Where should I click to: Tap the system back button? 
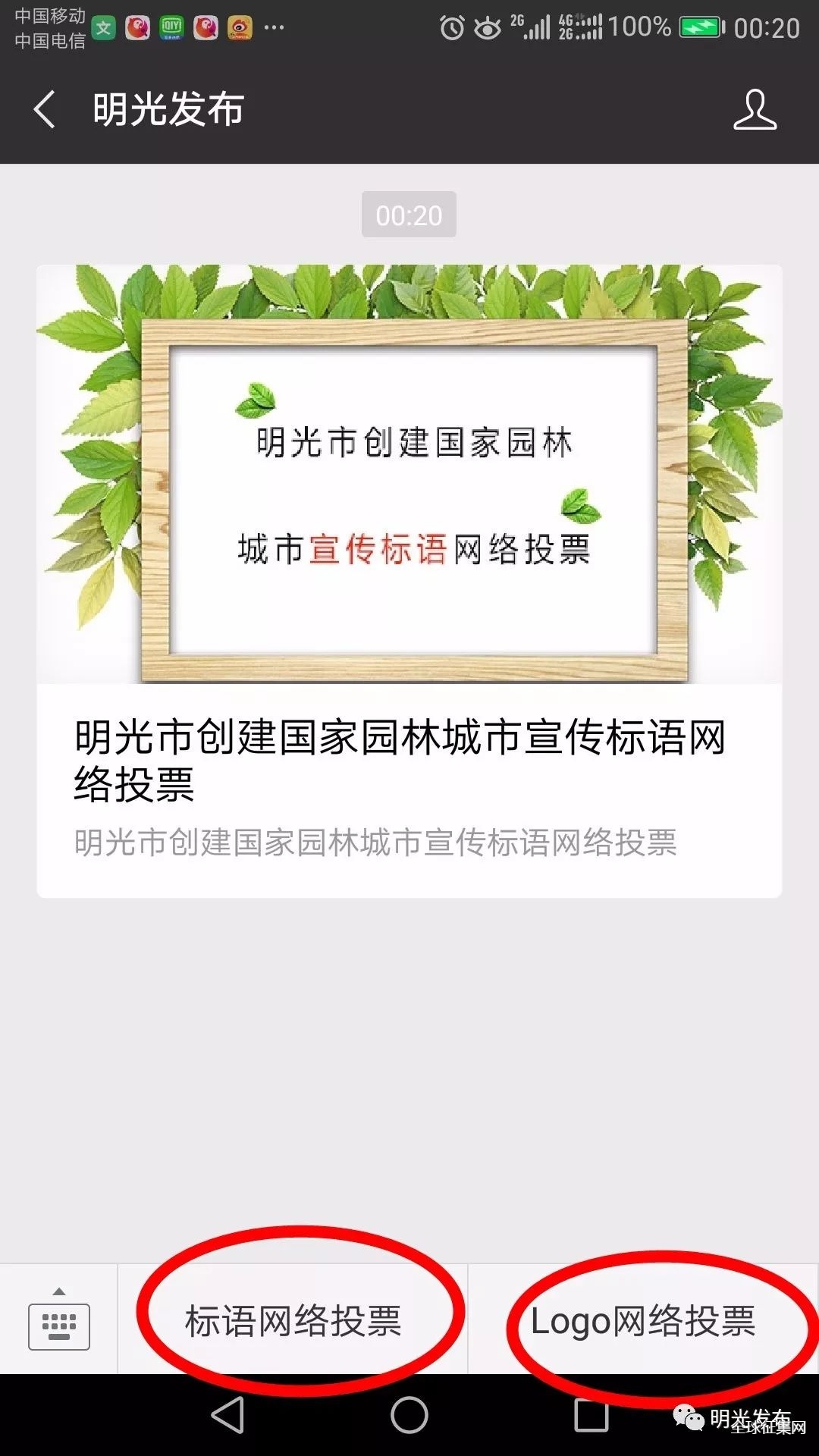[x=227, y=1415]
